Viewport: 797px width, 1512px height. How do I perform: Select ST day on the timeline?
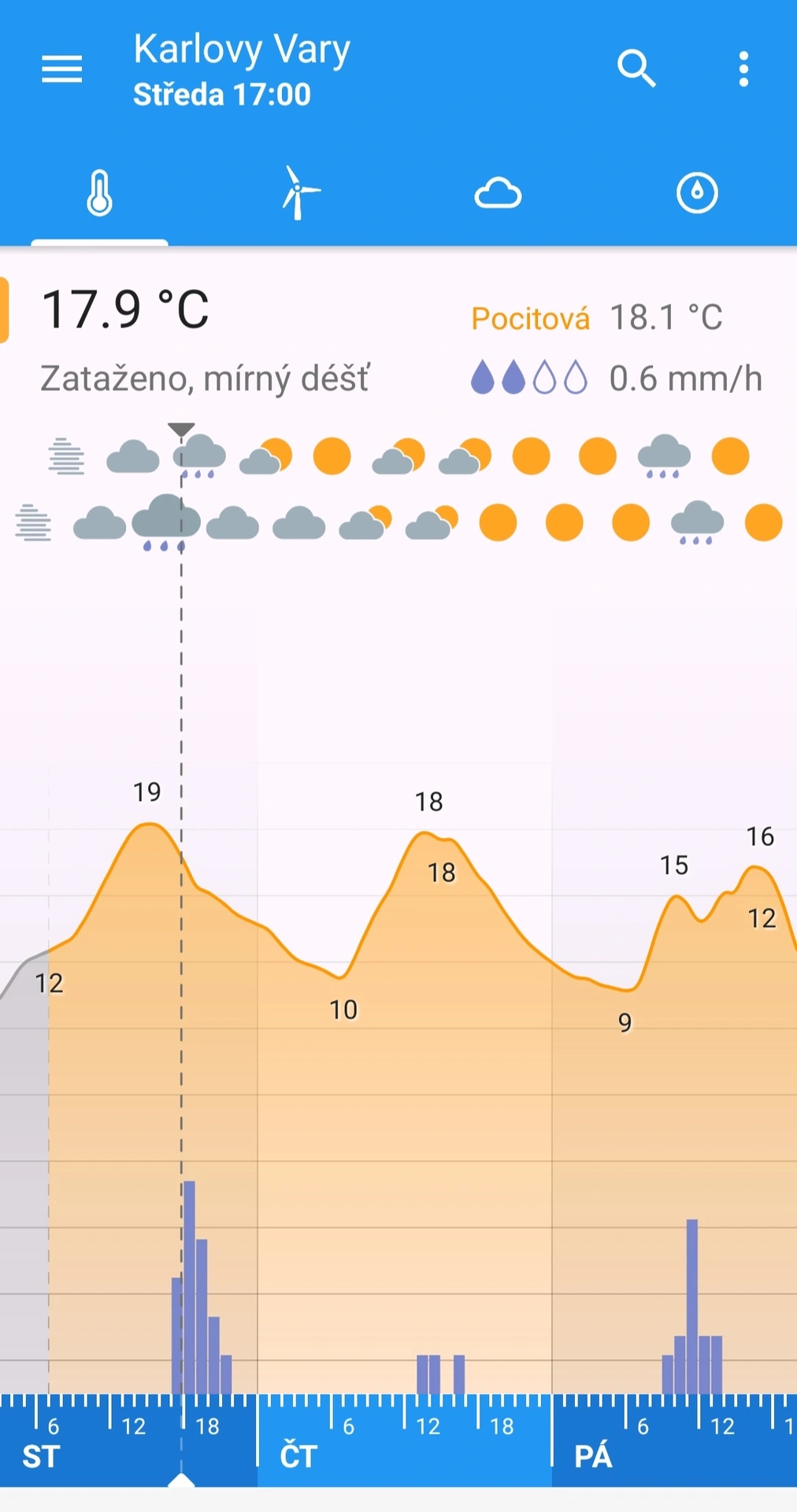[x=41, y=1456]
